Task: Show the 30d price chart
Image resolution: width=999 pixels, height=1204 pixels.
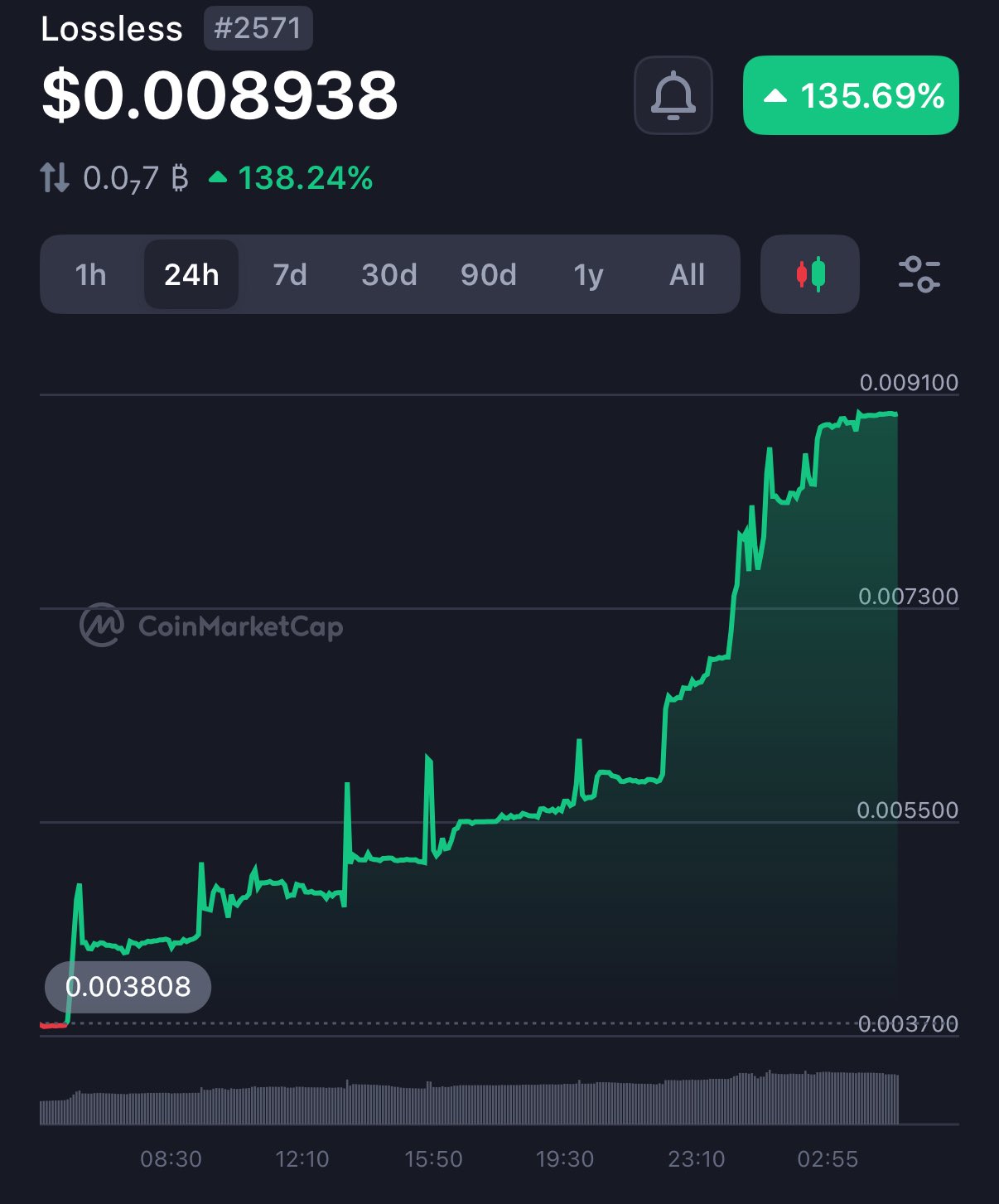Action: pos(389,274)
